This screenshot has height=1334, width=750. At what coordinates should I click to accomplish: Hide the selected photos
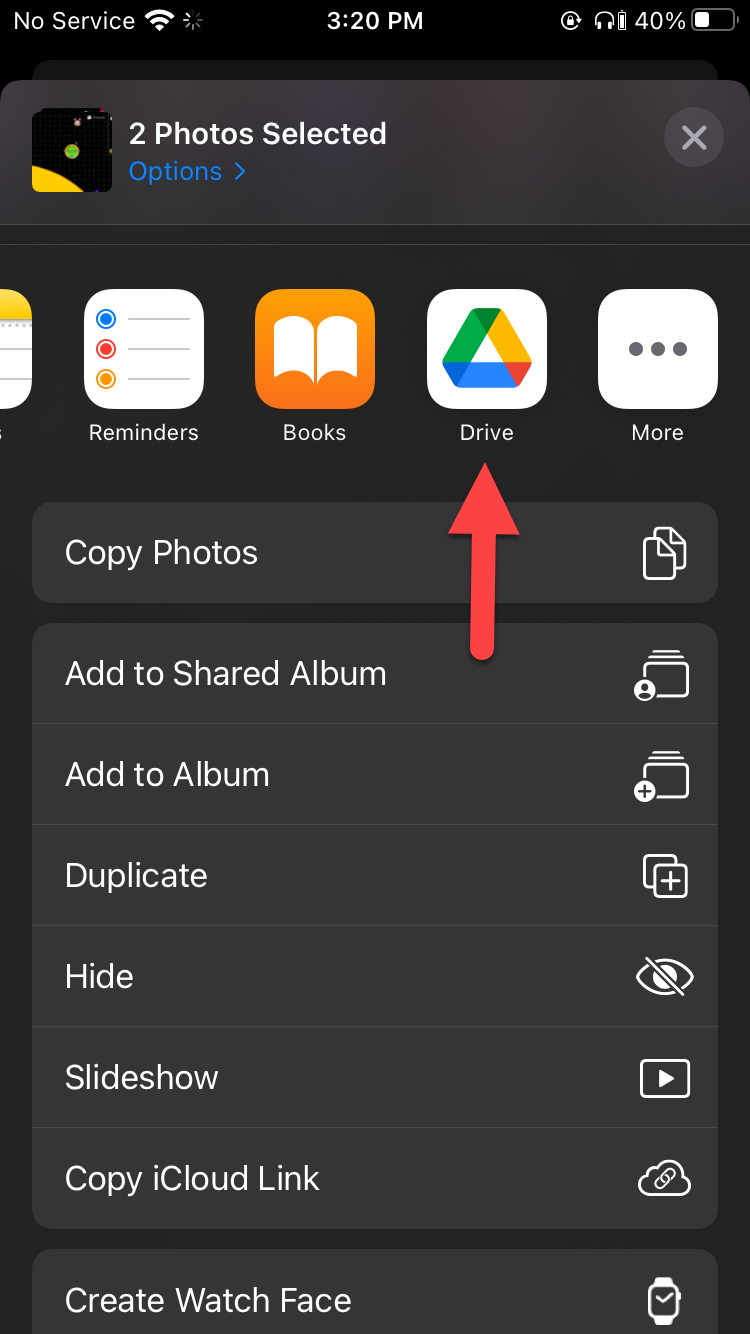tap(375, 977)
